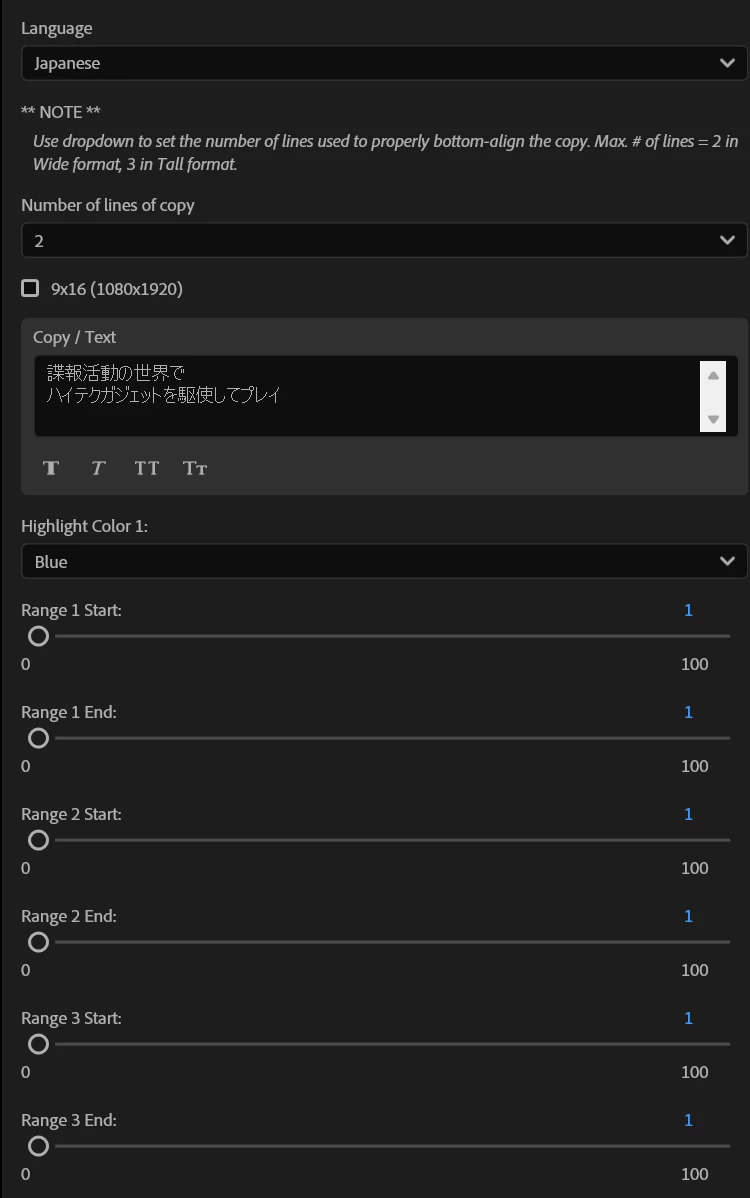Select the Range 3 End value number

pos(688,1120)
